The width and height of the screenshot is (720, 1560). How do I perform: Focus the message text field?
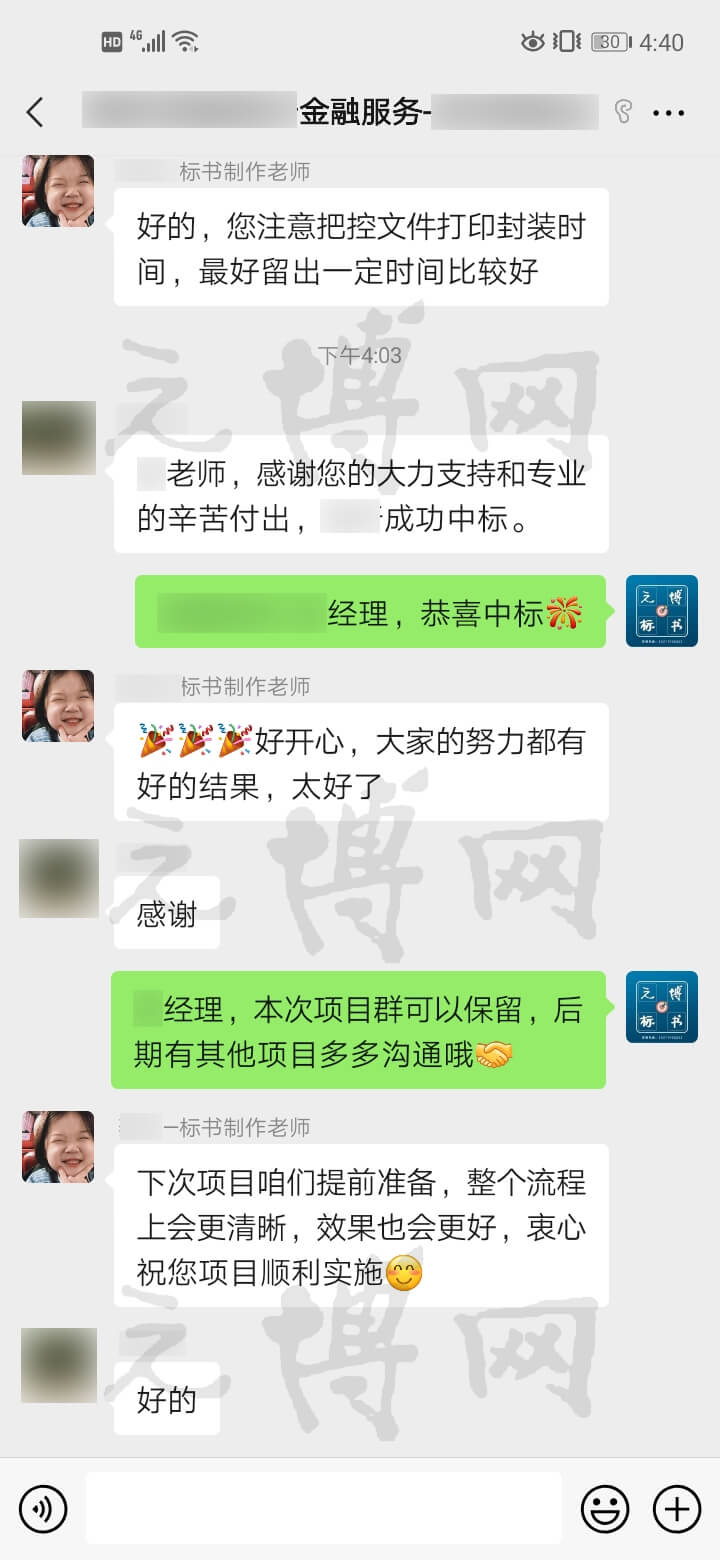tap(323, 1508)
